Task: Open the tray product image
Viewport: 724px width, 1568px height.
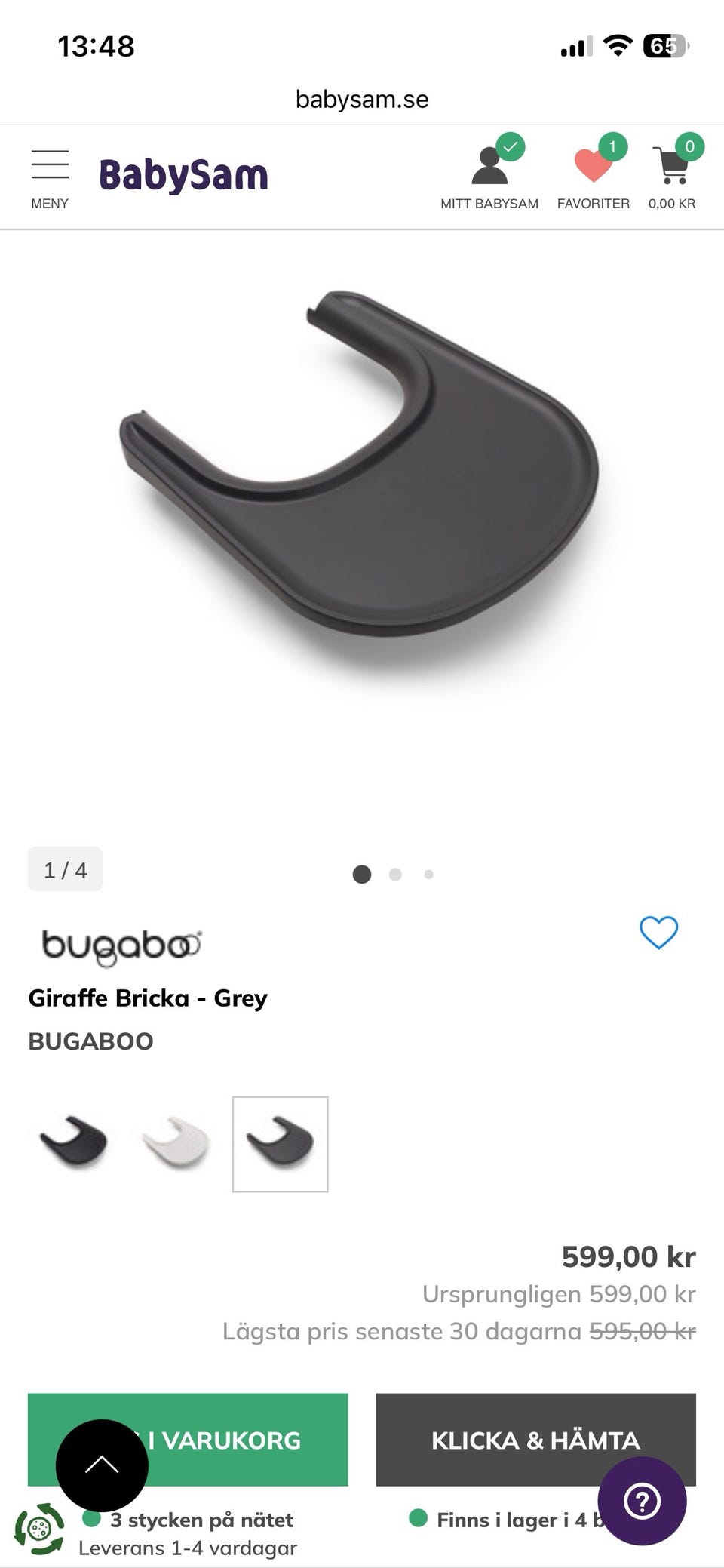Action: click(x=359, y=483)
